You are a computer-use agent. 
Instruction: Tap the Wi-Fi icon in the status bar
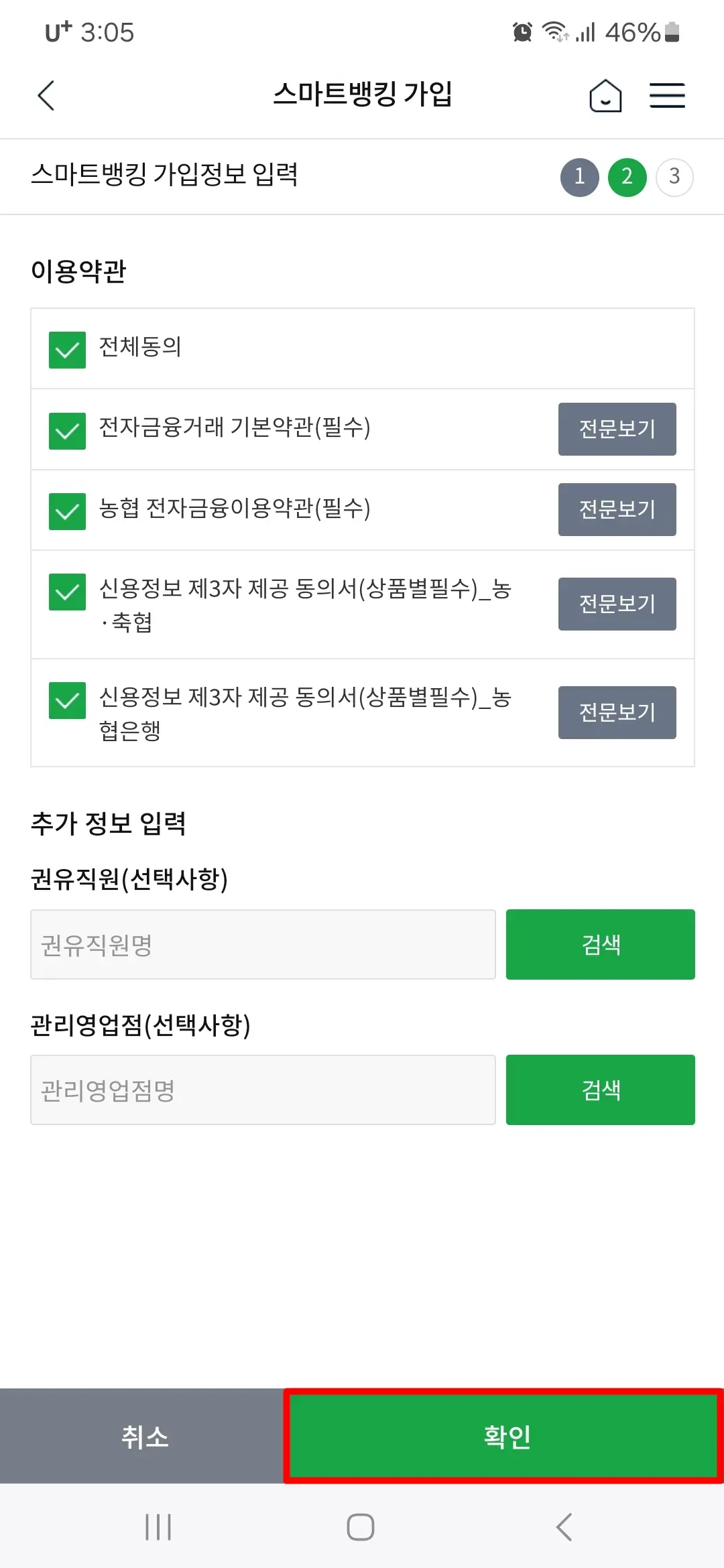[556, 31]
